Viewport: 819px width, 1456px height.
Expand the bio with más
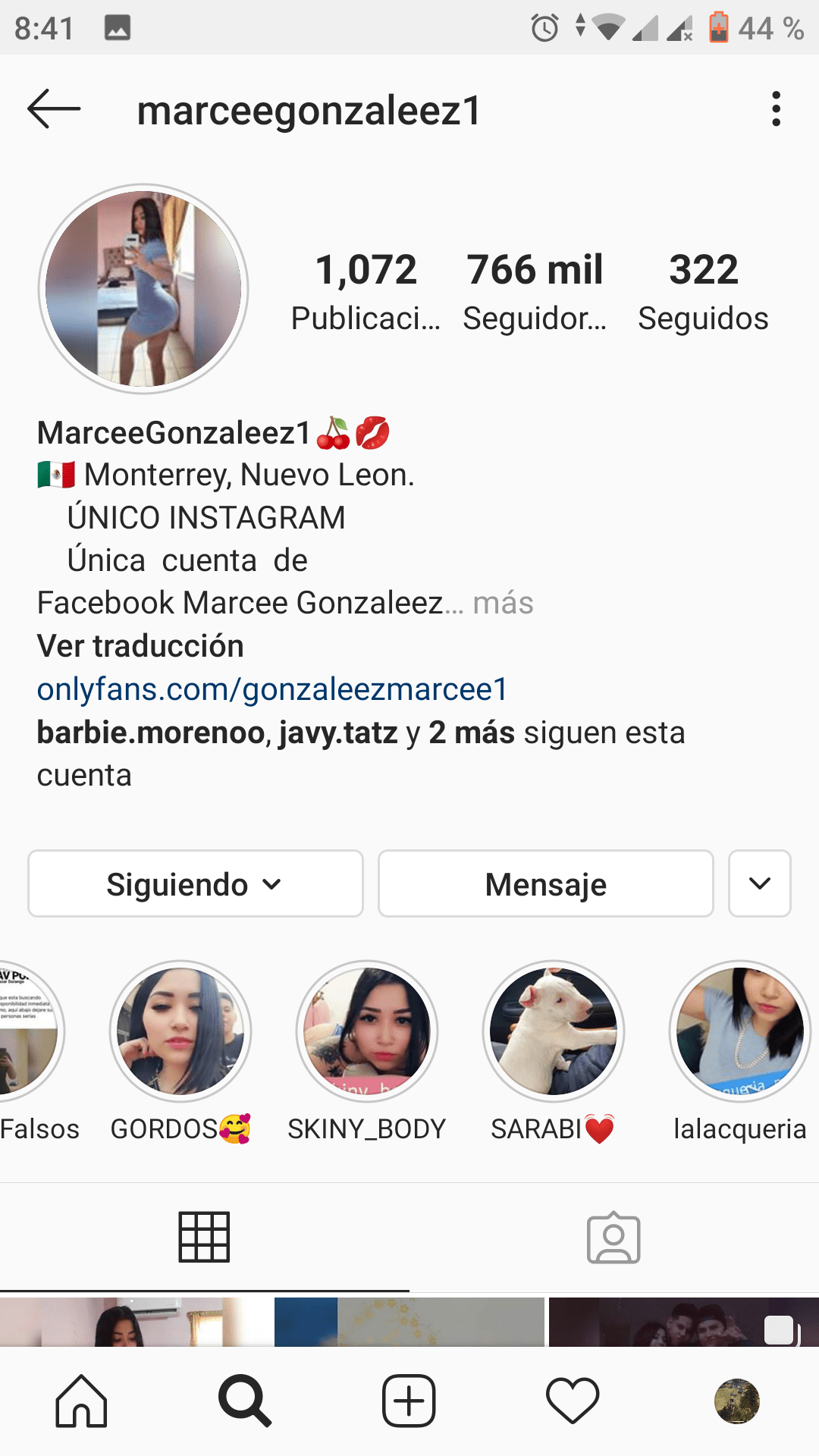(x=503, y=604)
